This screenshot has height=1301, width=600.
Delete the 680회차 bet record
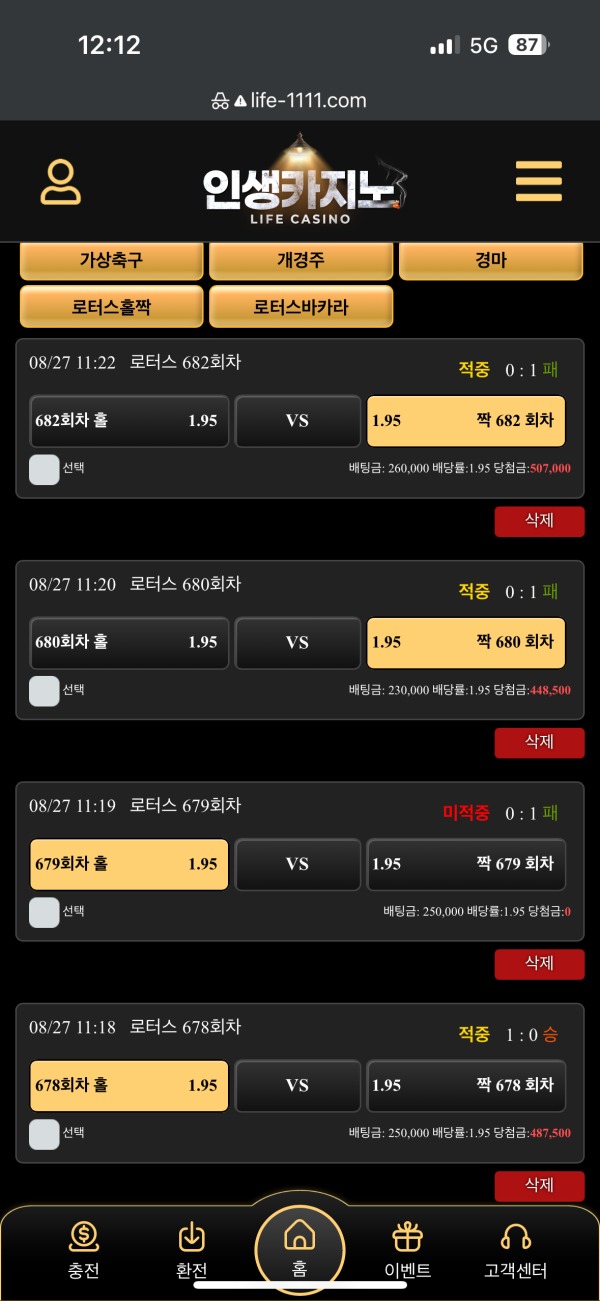pyautogui.click(x=539, y=742)
